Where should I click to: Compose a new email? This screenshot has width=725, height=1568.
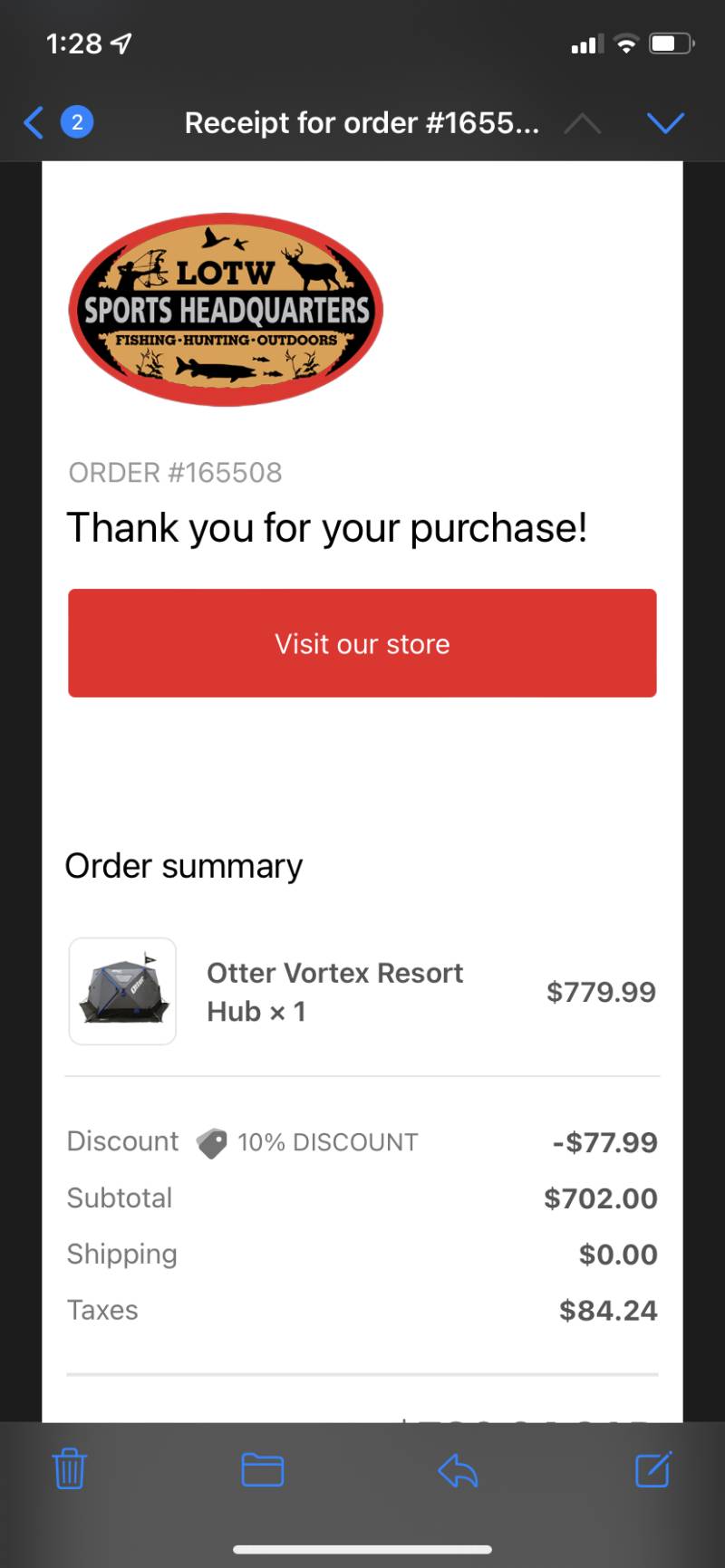pyautogui.click(x=653, y=1468)
